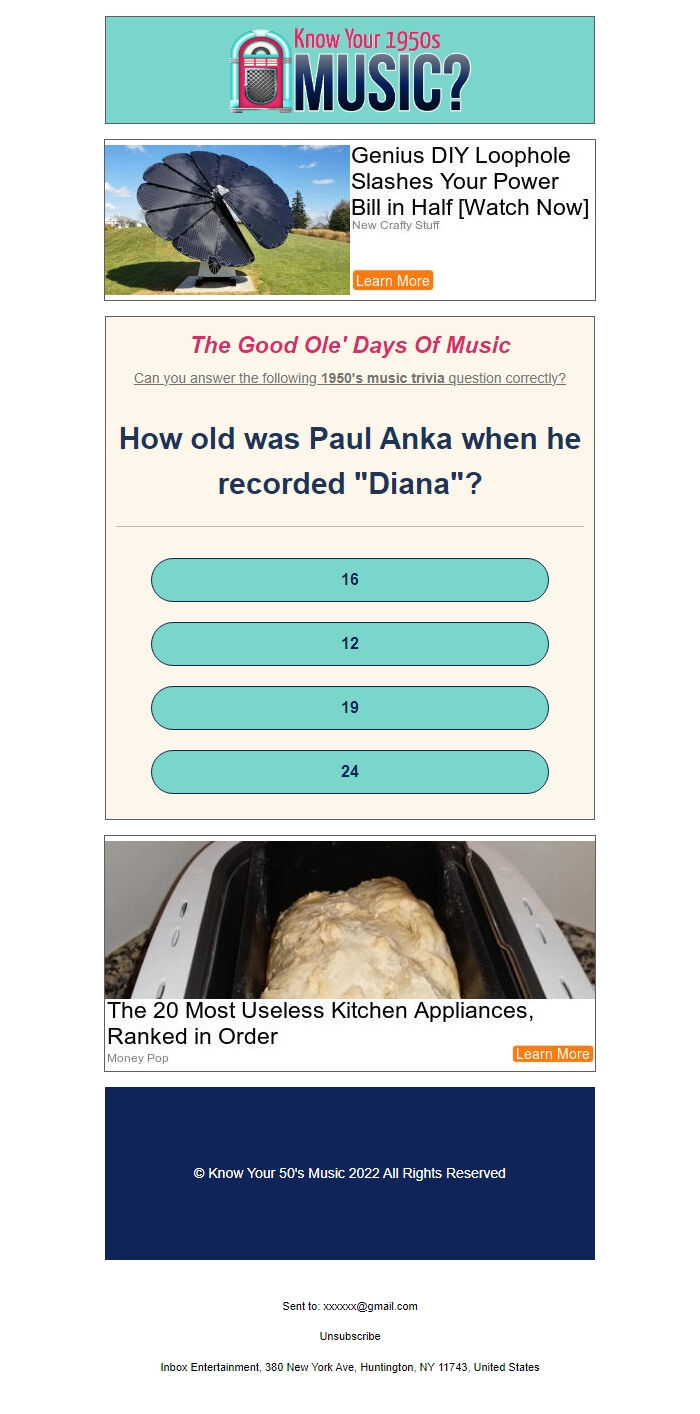The width and height of the screenshot is (700, 1414).
Task: Unsubscribe from this mailing list
Action: [x=350, y=1336]
